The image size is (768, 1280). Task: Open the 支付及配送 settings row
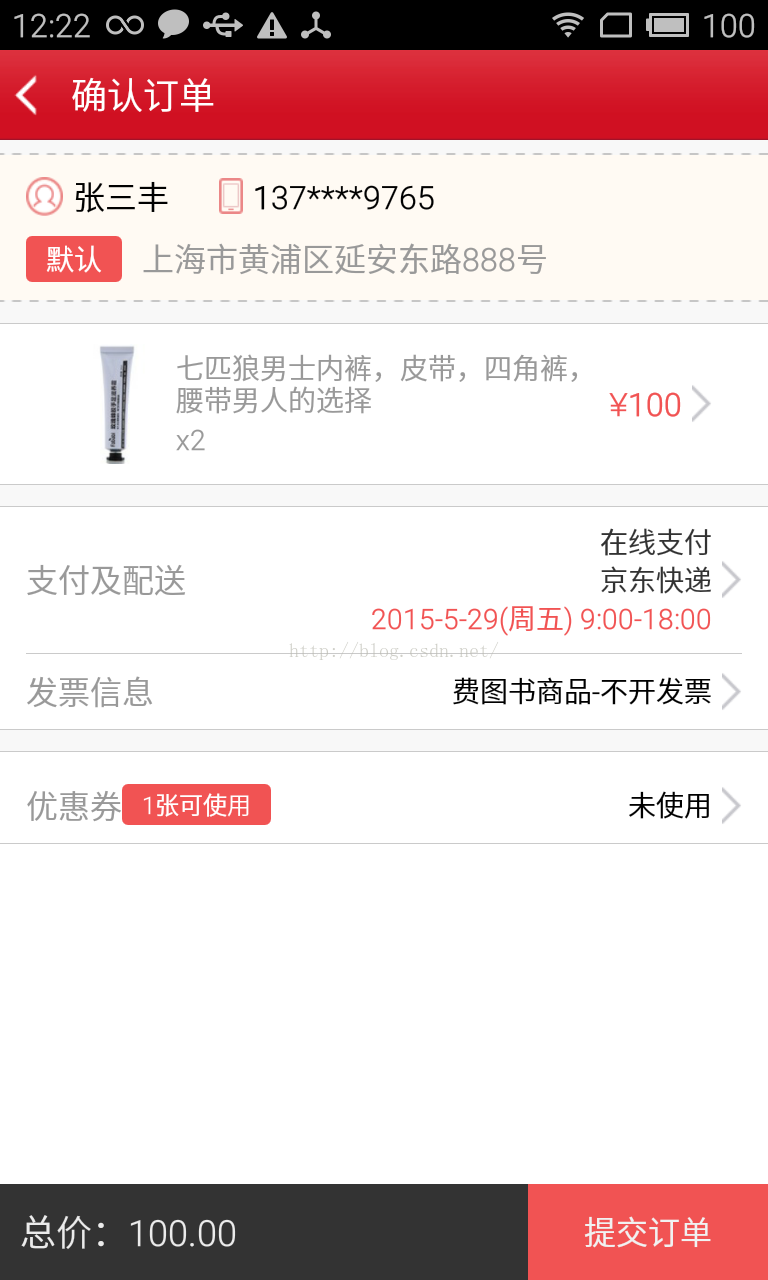click(x=384, y=580)
